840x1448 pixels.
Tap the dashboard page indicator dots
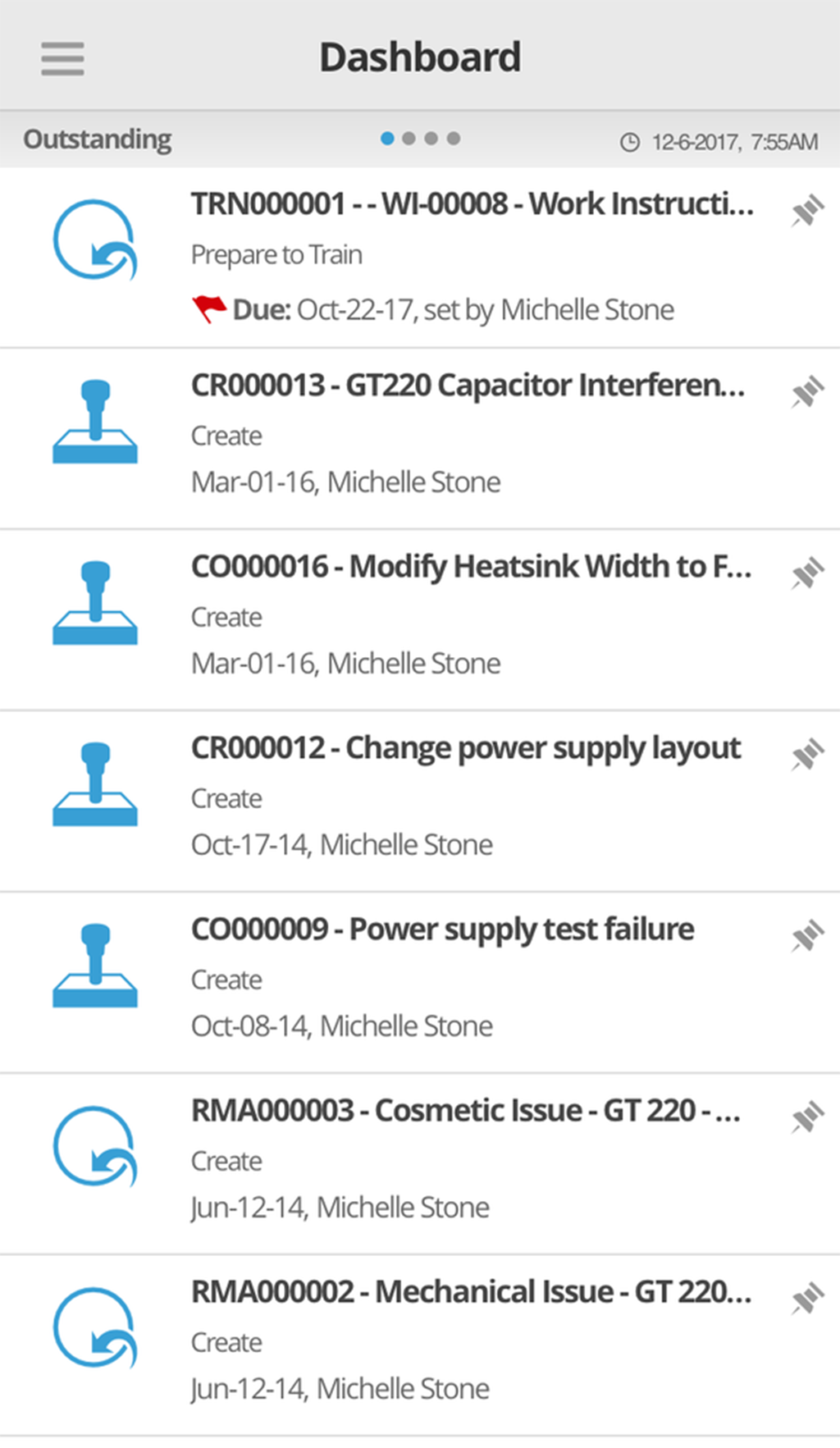tap(420, 139)
